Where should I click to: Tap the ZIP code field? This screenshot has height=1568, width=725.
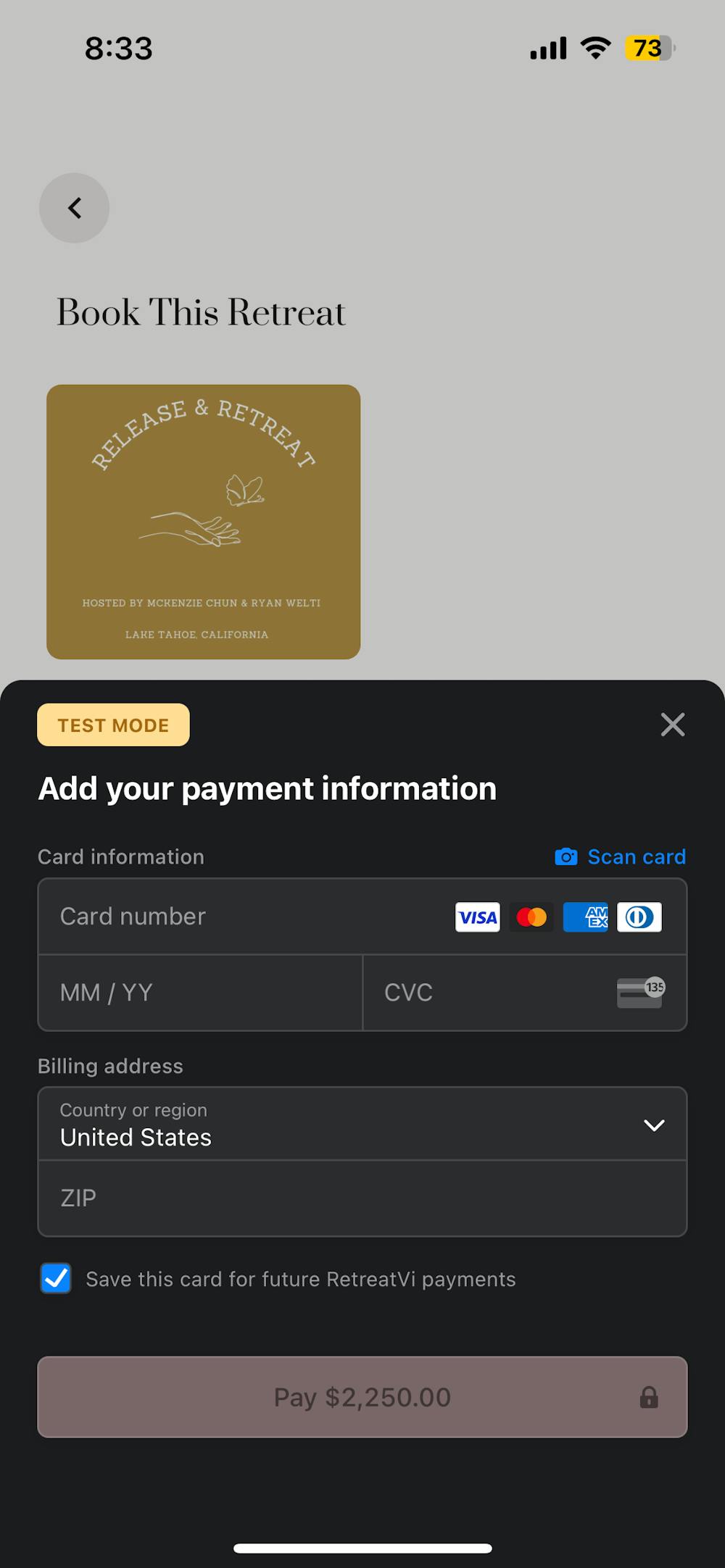[x=362, y=1198]
